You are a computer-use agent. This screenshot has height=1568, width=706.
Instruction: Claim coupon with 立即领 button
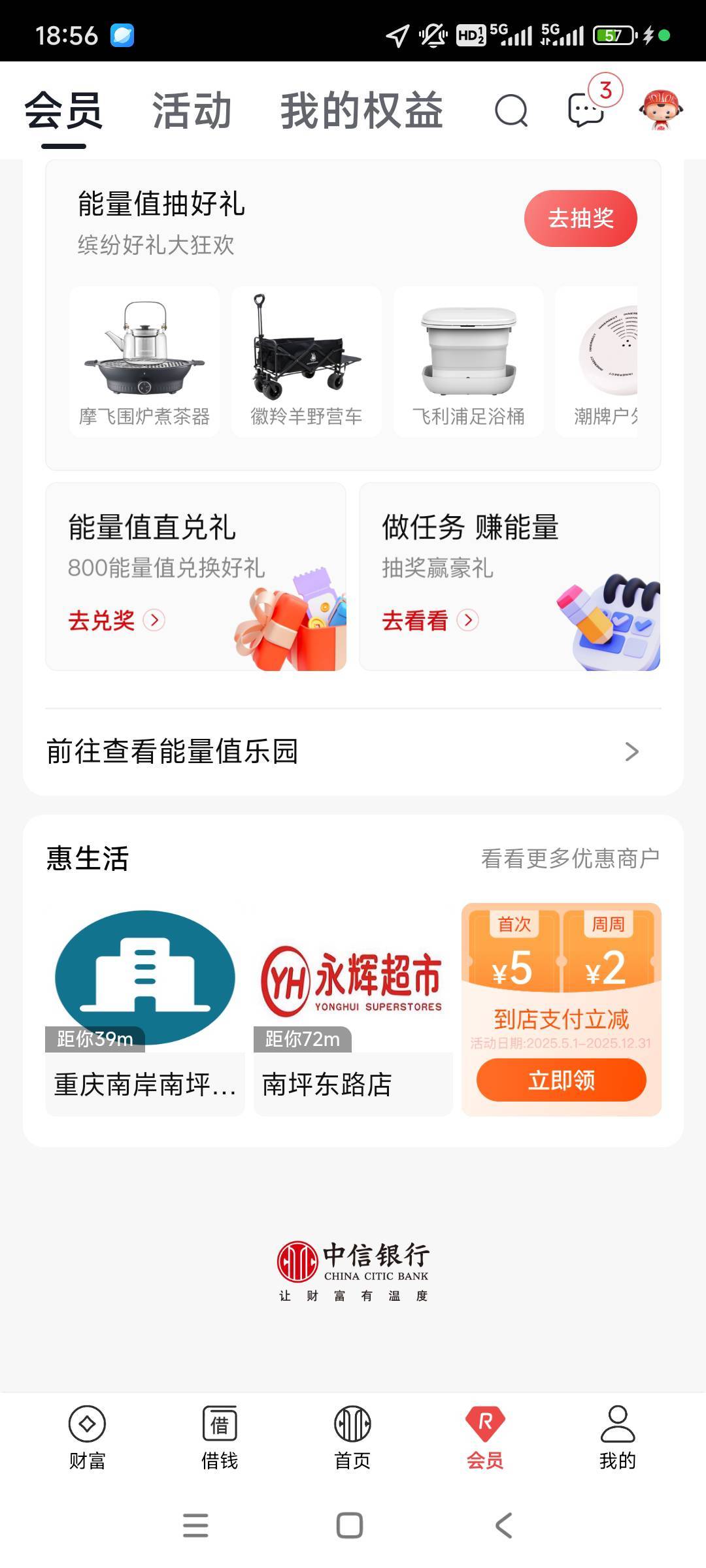[x=561, y=1080]
